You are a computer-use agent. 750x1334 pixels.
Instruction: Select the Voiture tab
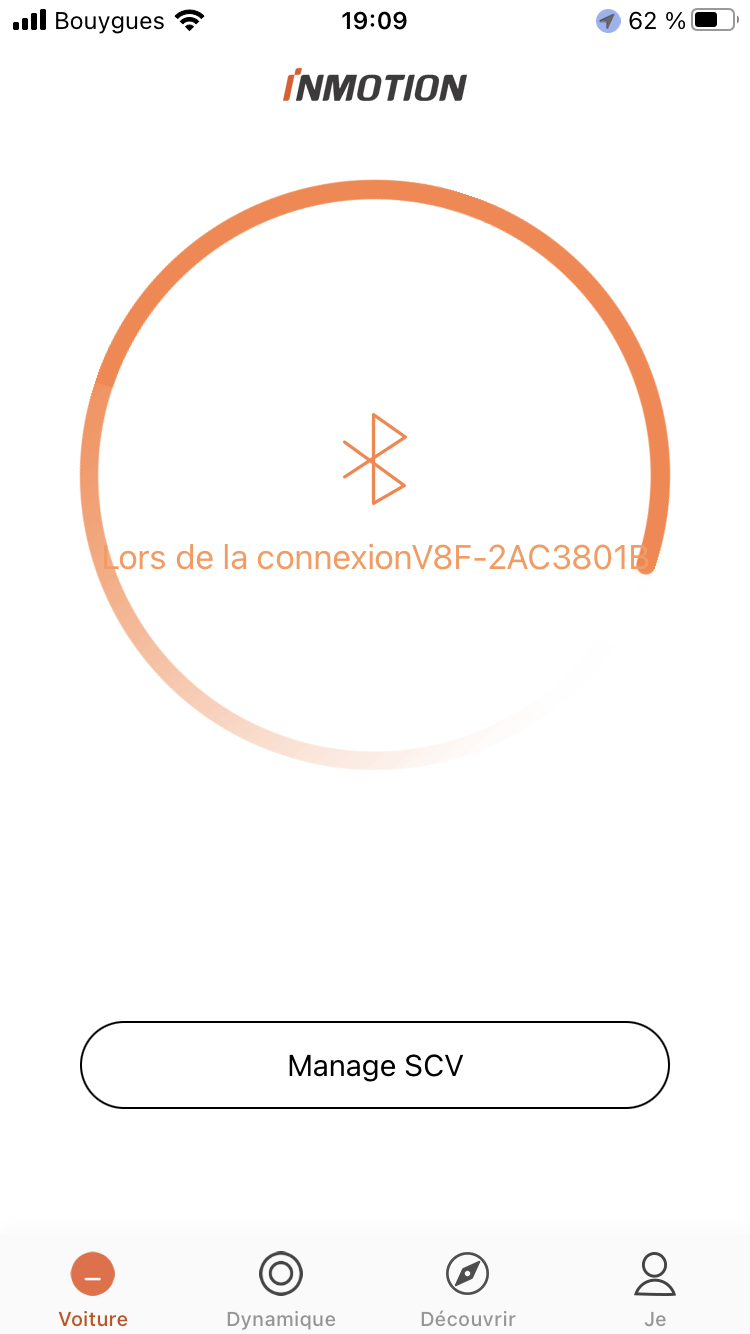(93, 1288)
